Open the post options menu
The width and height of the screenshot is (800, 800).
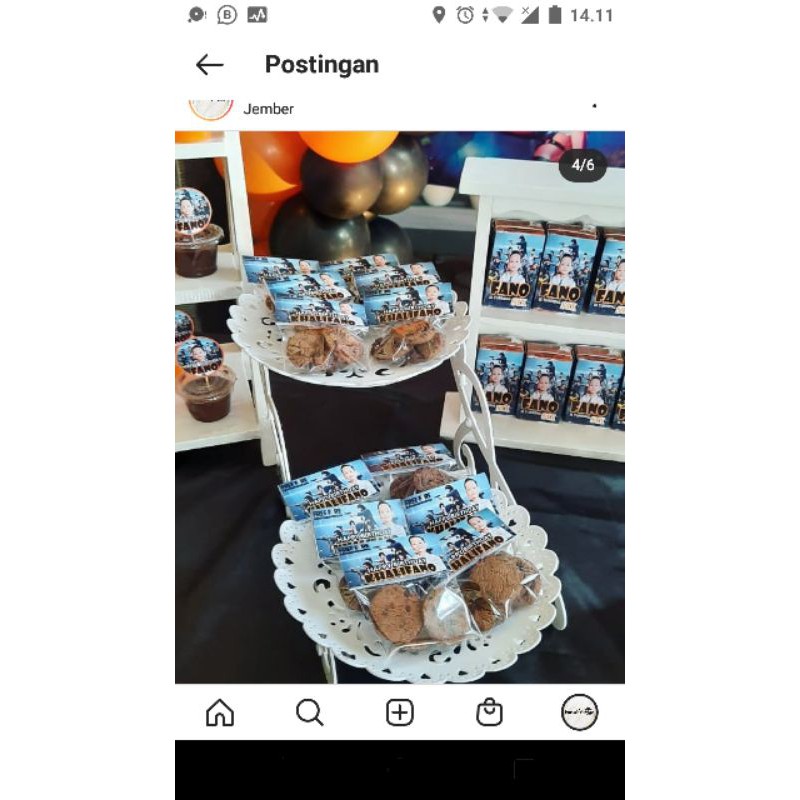click(594, 106)
